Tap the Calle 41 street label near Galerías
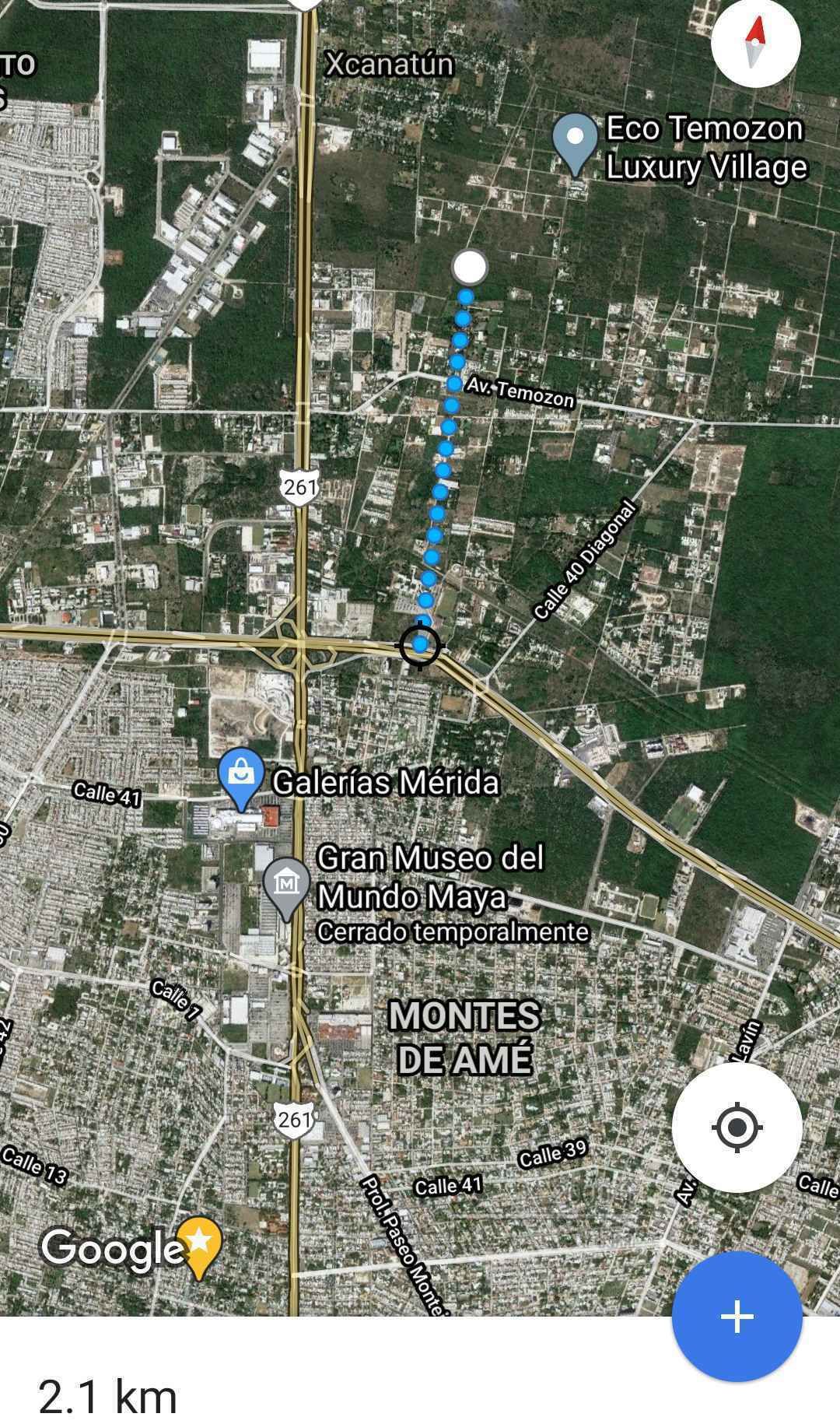Image resolution: width=840 pixels, height=1424 pixels. pos(107,795)
